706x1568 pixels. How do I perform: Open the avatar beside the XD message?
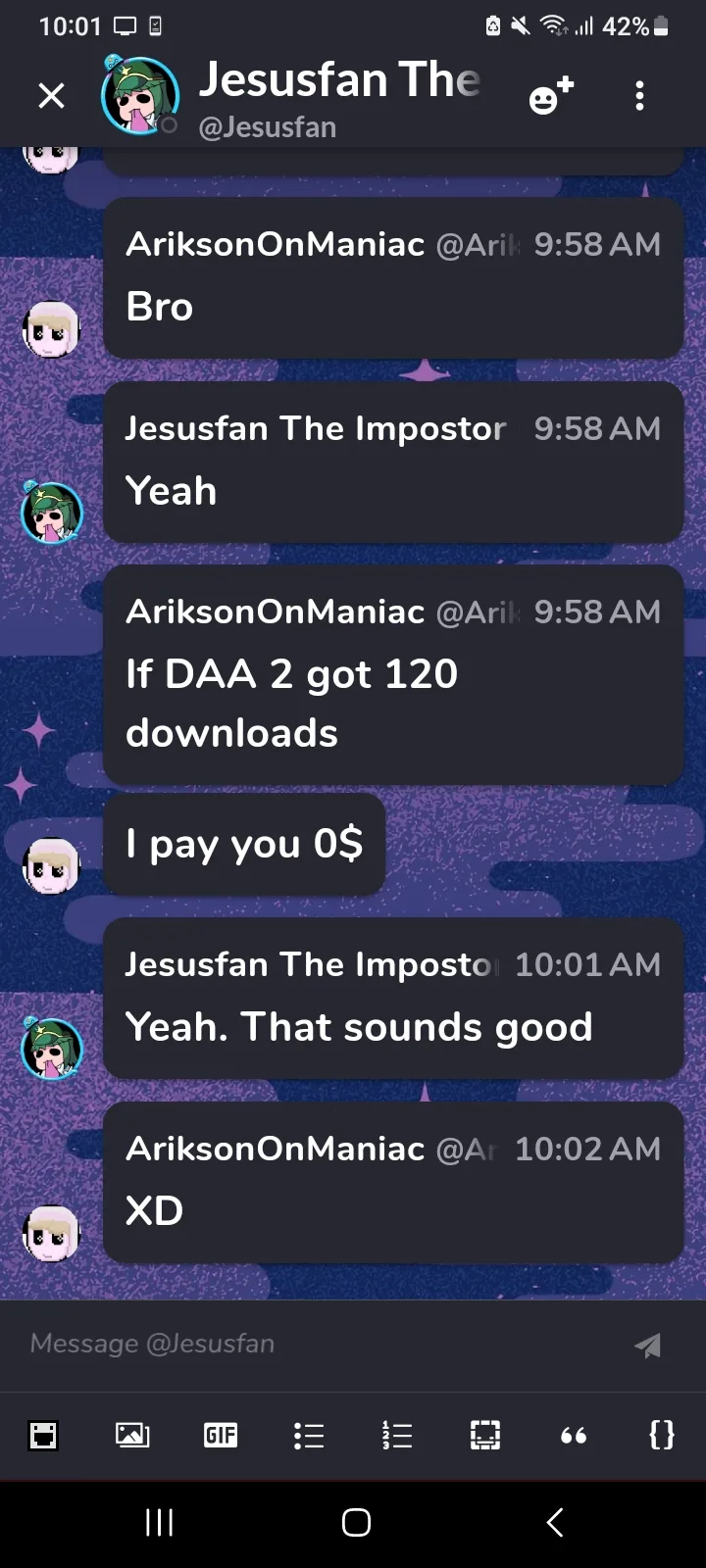51,1233
